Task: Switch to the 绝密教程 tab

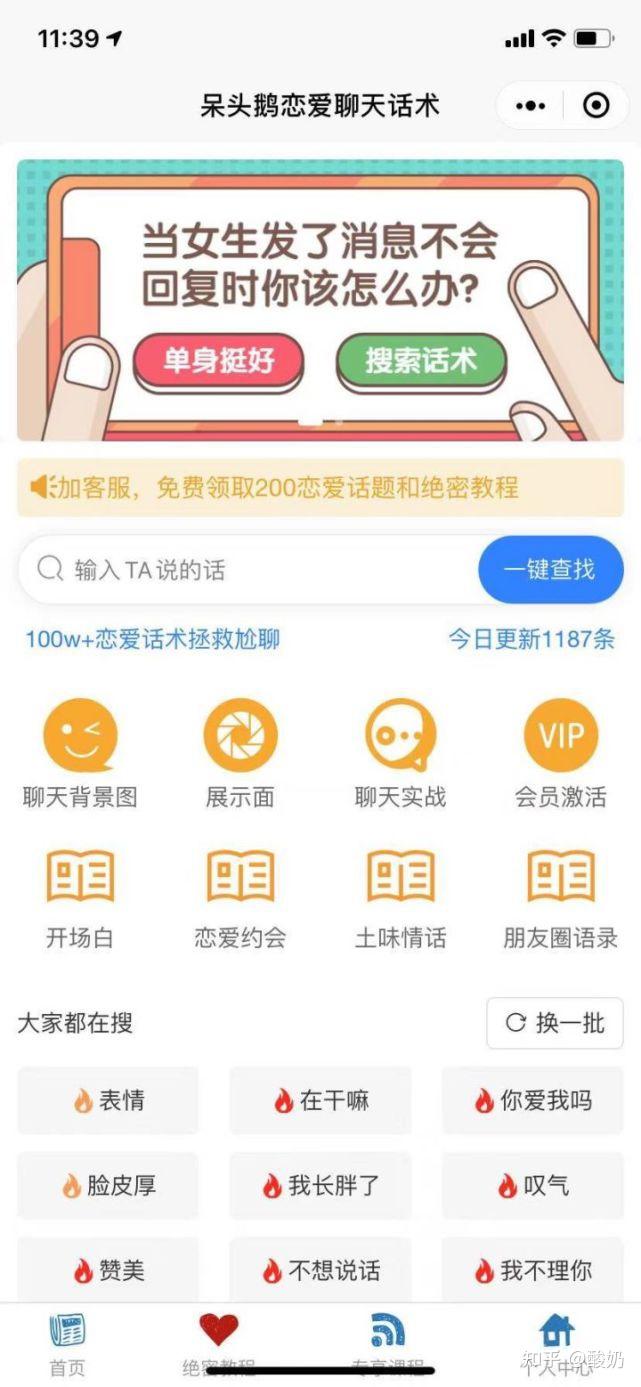Action: pyautogui.click(x=219, y=1345)
